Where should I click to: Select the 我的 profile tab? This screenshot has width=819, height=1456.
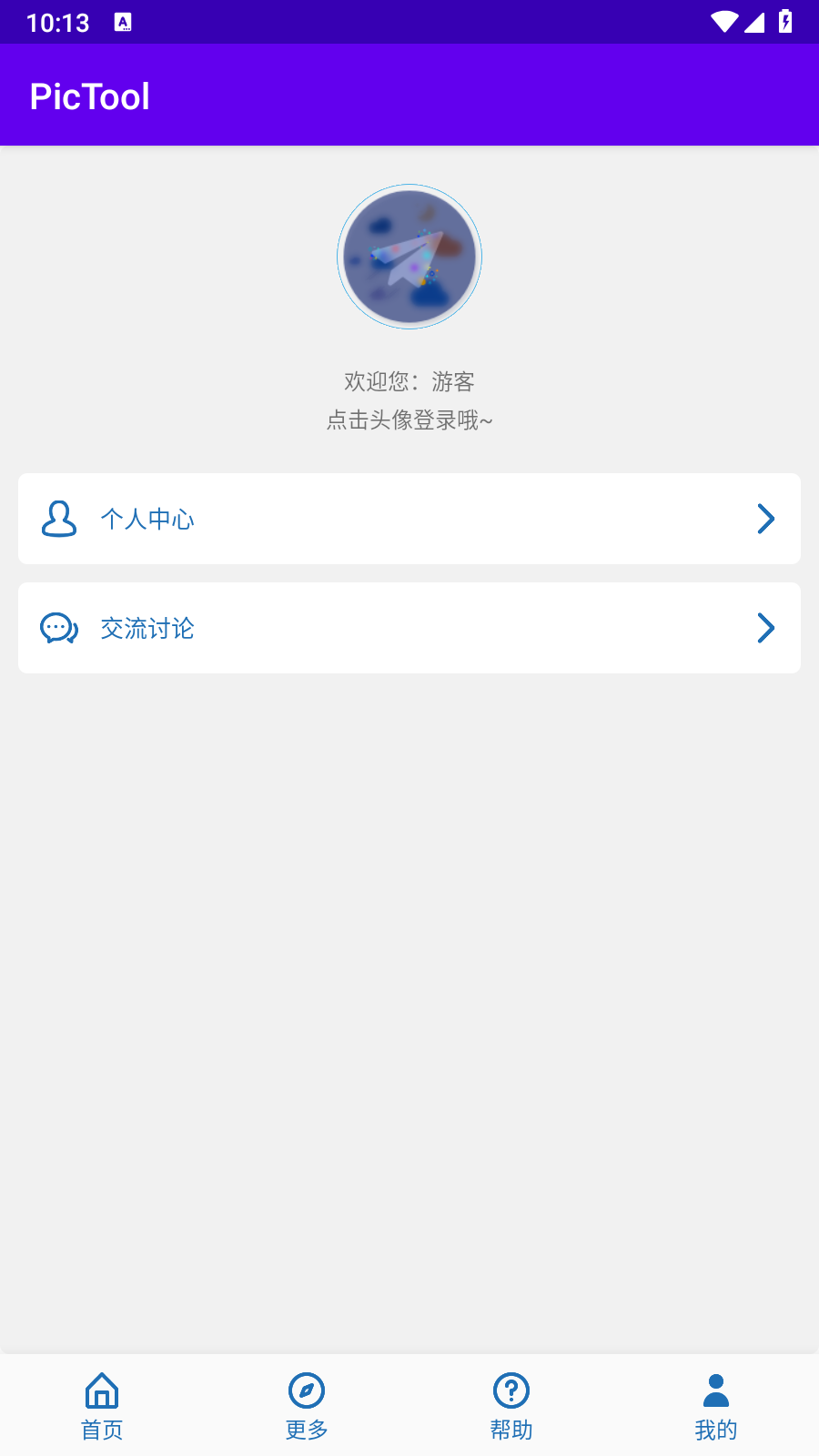point(716,1405)
